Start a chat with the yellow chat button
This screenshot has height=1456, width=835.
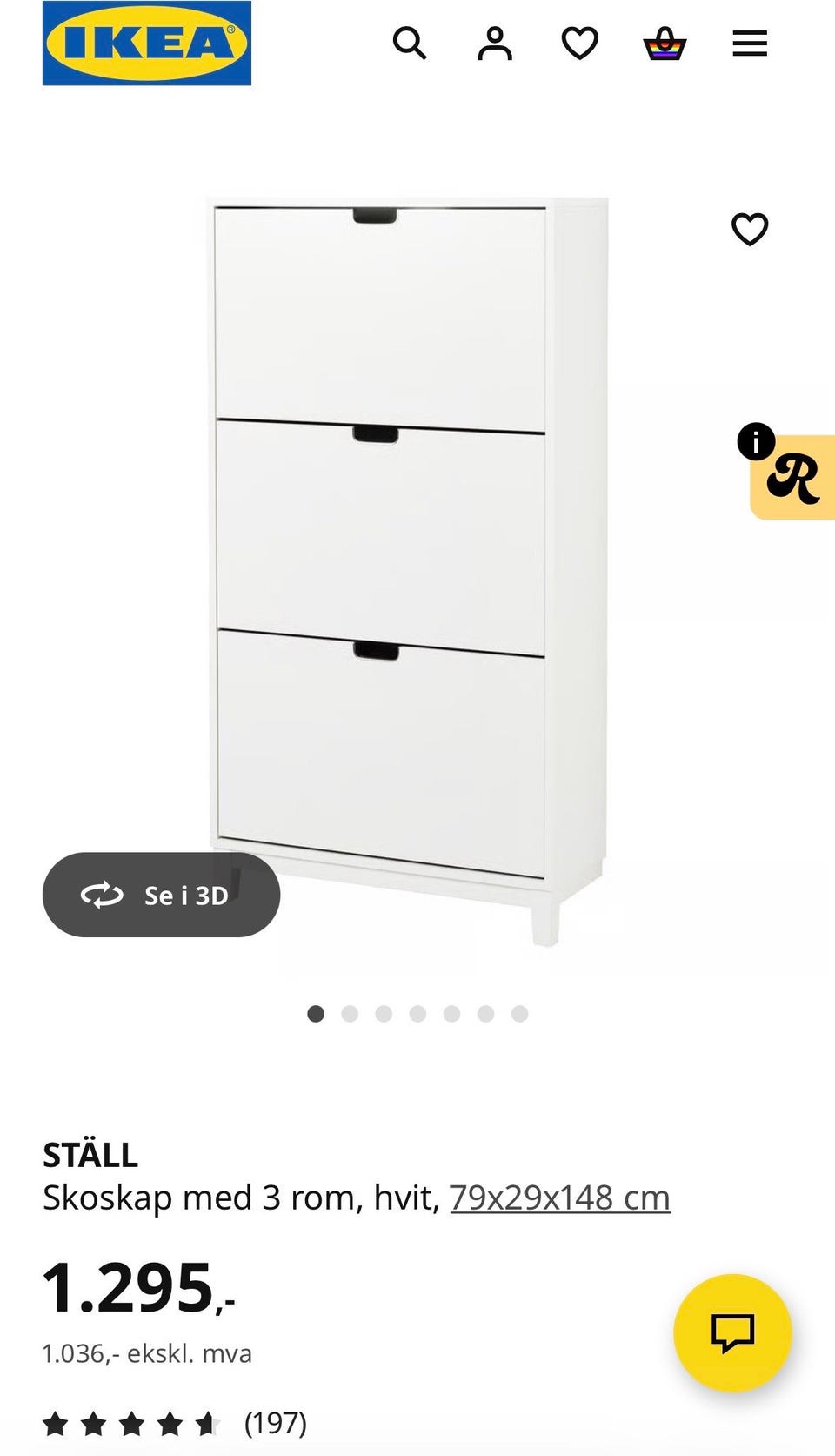[x=732, y=1332]
